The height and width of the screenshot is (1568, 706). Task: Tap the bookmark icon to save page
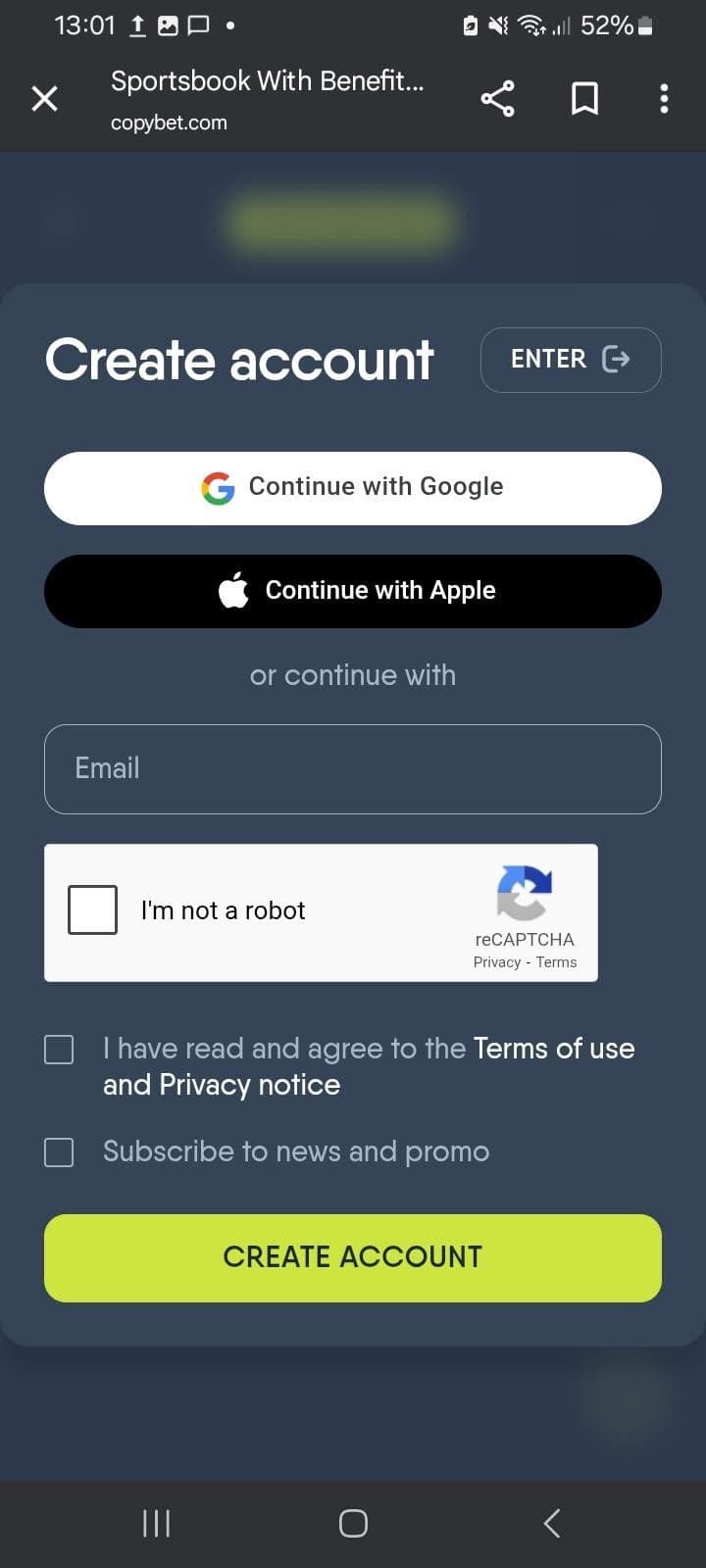point(585,98)
